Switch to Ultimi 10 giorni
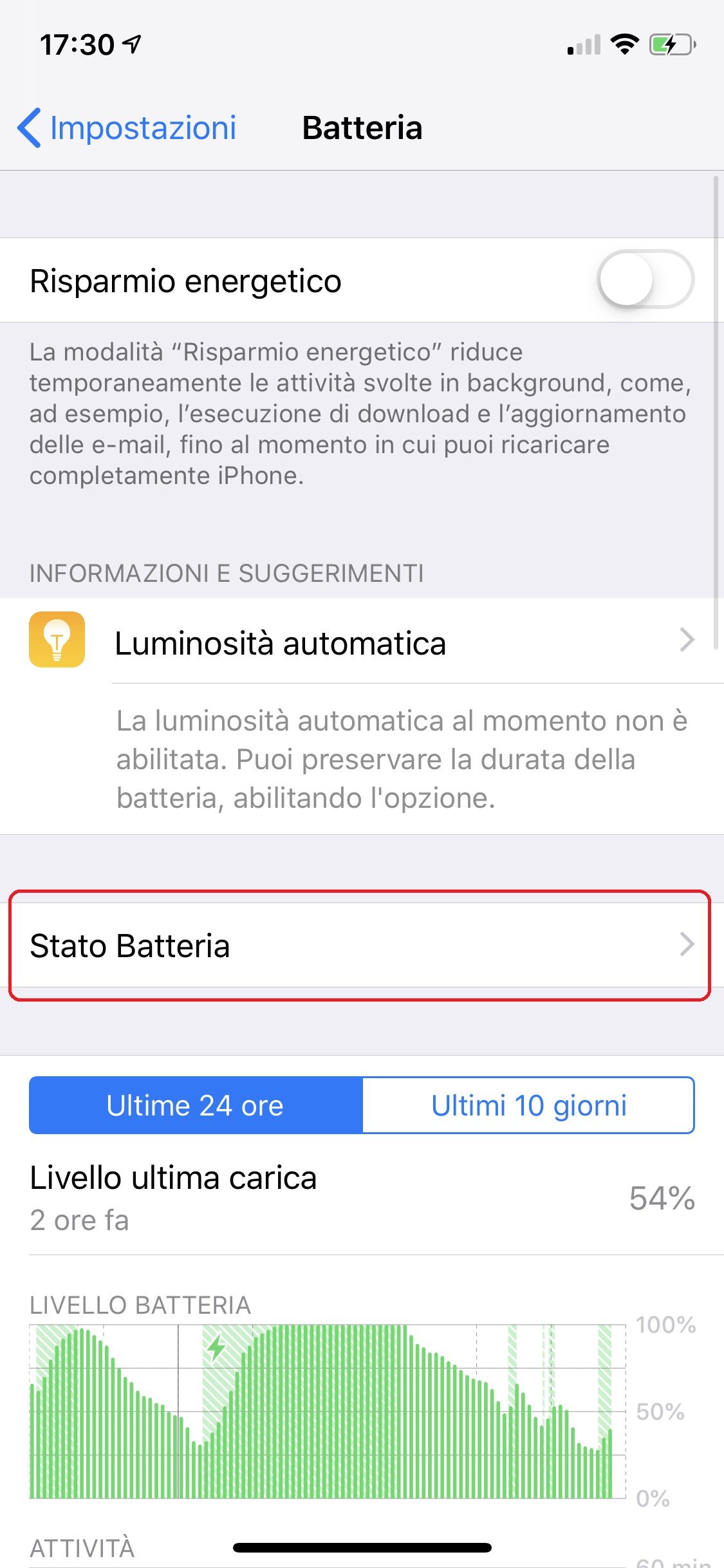The width and height of the screenshot is (724, 1568). 528,1105
